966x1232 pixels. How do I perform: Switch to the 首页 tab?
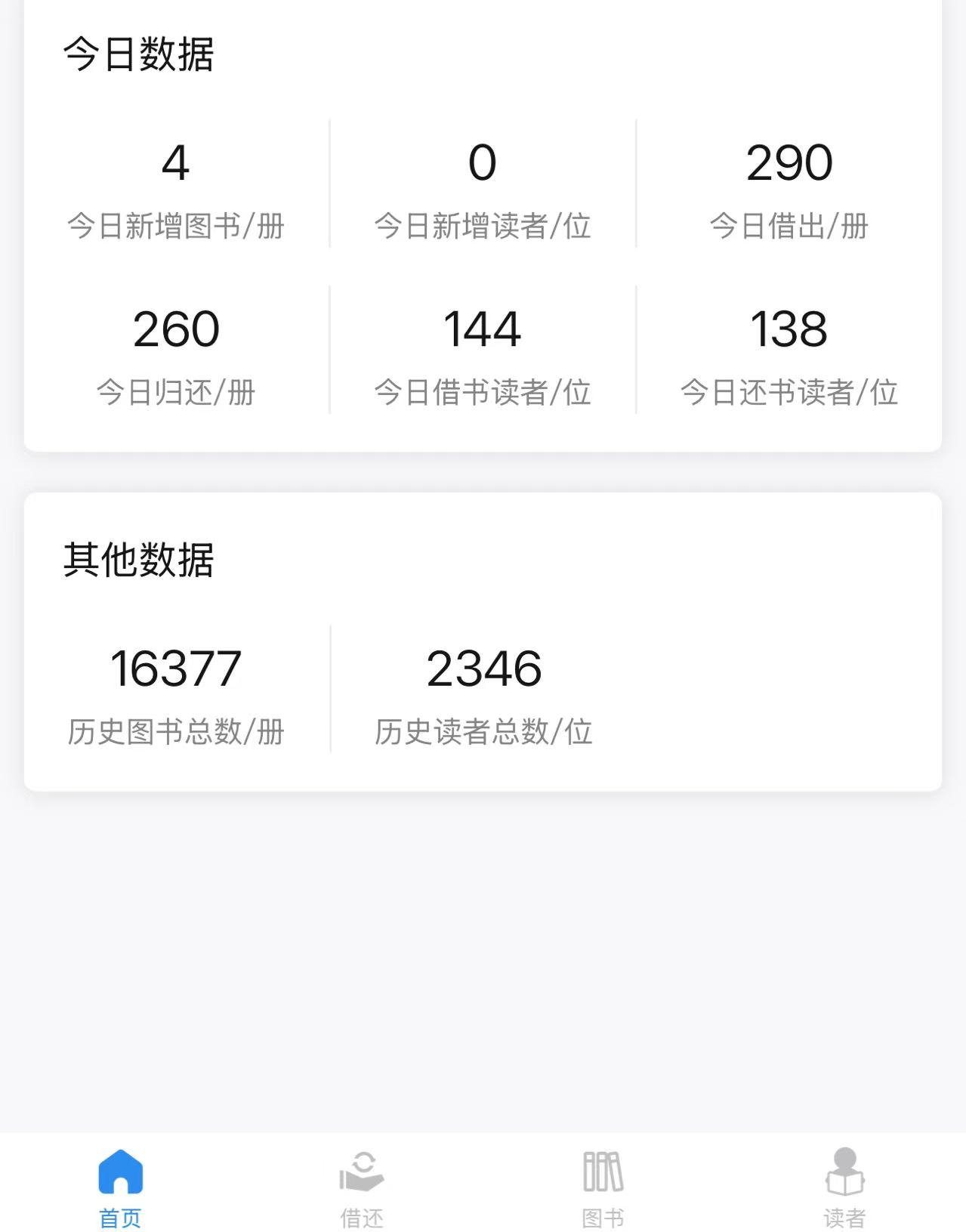coord(120,1184)
